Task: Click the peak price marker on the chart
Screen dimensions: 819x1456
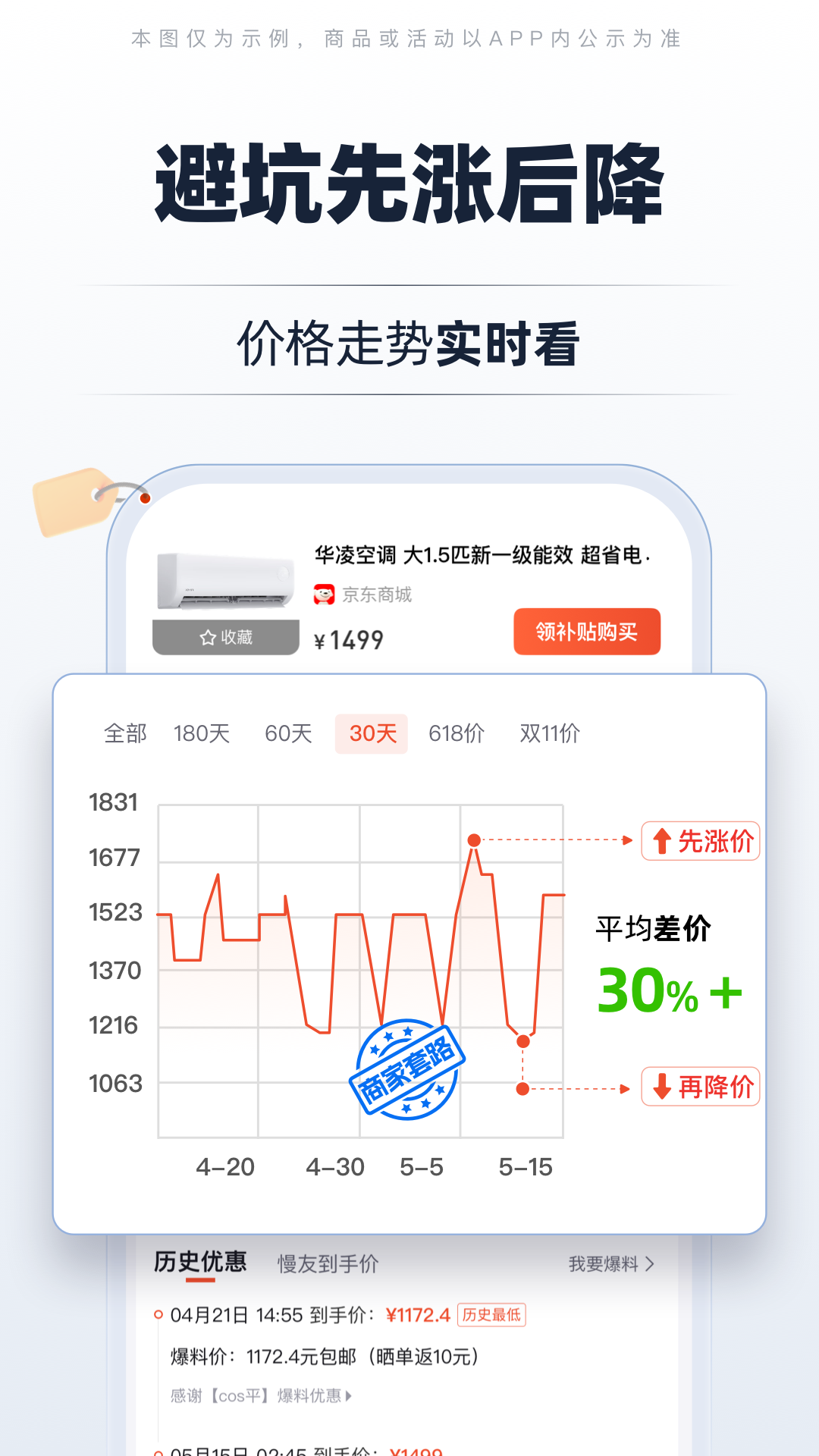Action: 474,840
